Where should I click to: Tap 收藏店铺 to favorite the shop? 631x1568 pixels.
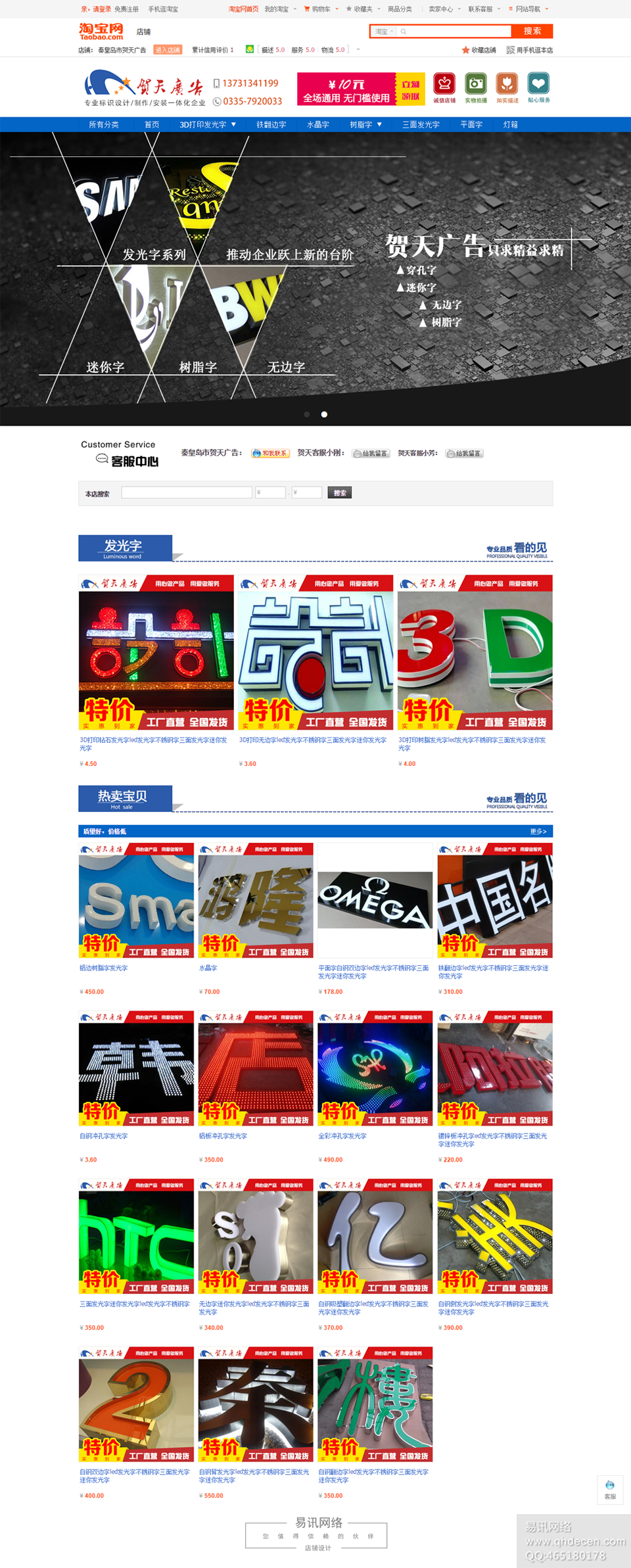(479, 50)
